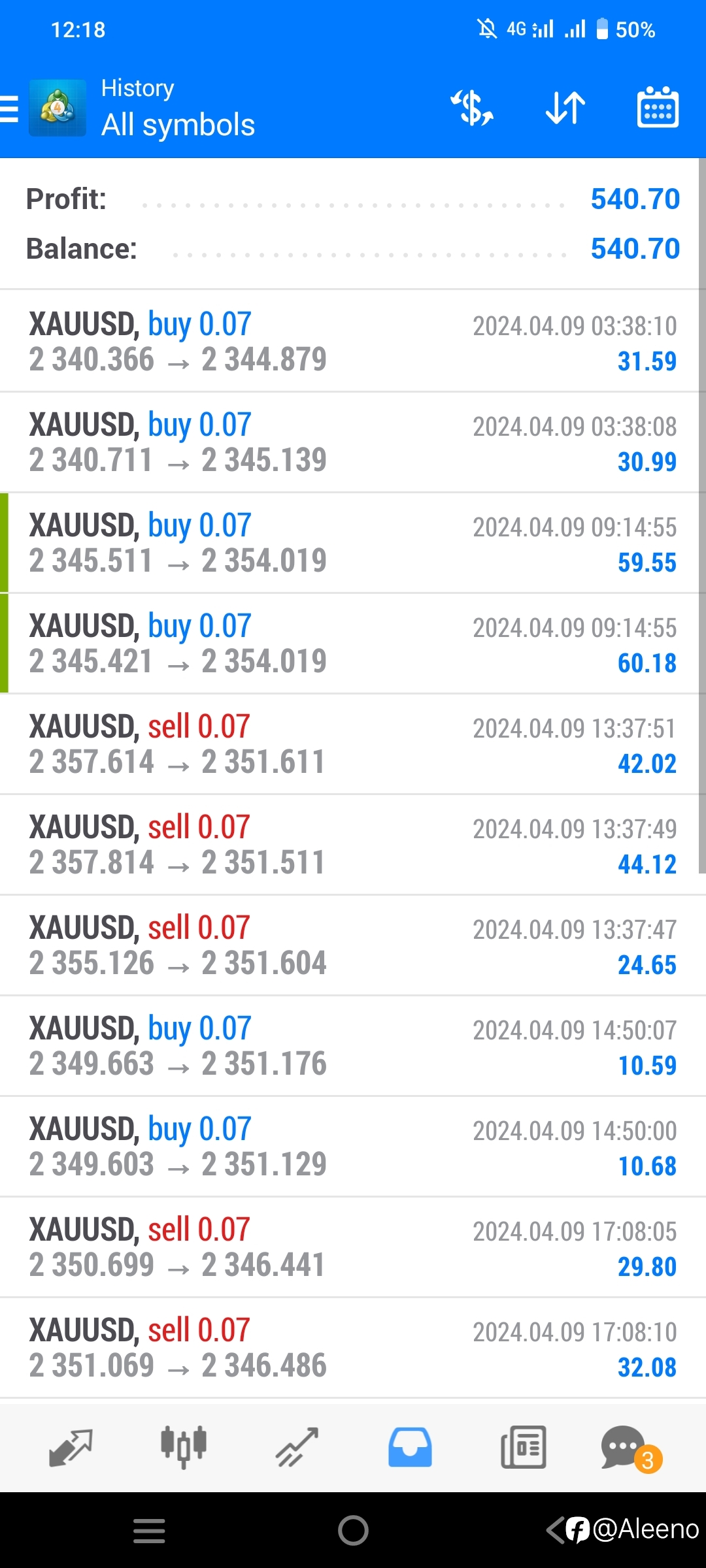
Task: Select the buy trade with profit 59.55
Action: (x=353, y=542)
